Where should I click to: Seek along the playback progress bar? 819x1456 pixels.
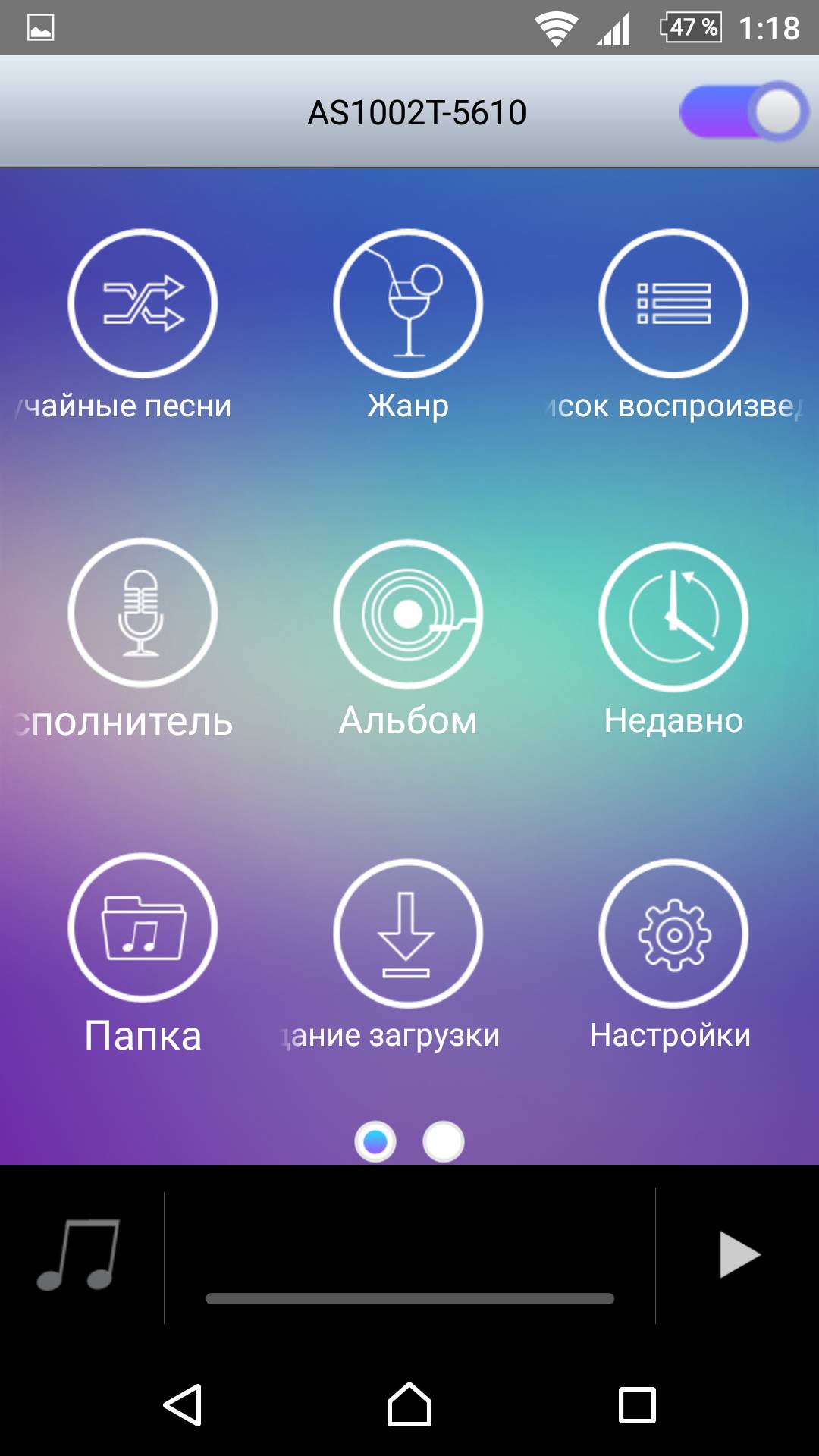tap(409, 1298)
